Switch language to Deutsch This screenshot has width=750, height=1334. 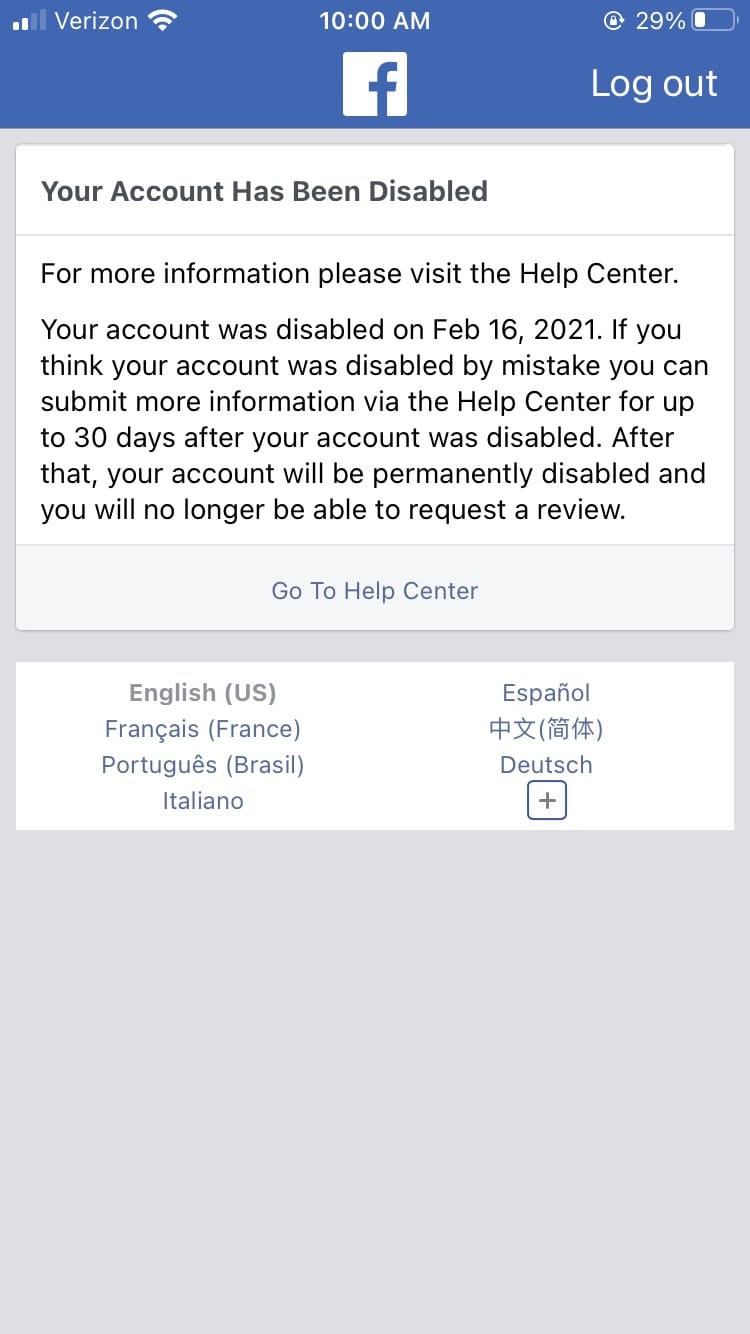point(546,764)
